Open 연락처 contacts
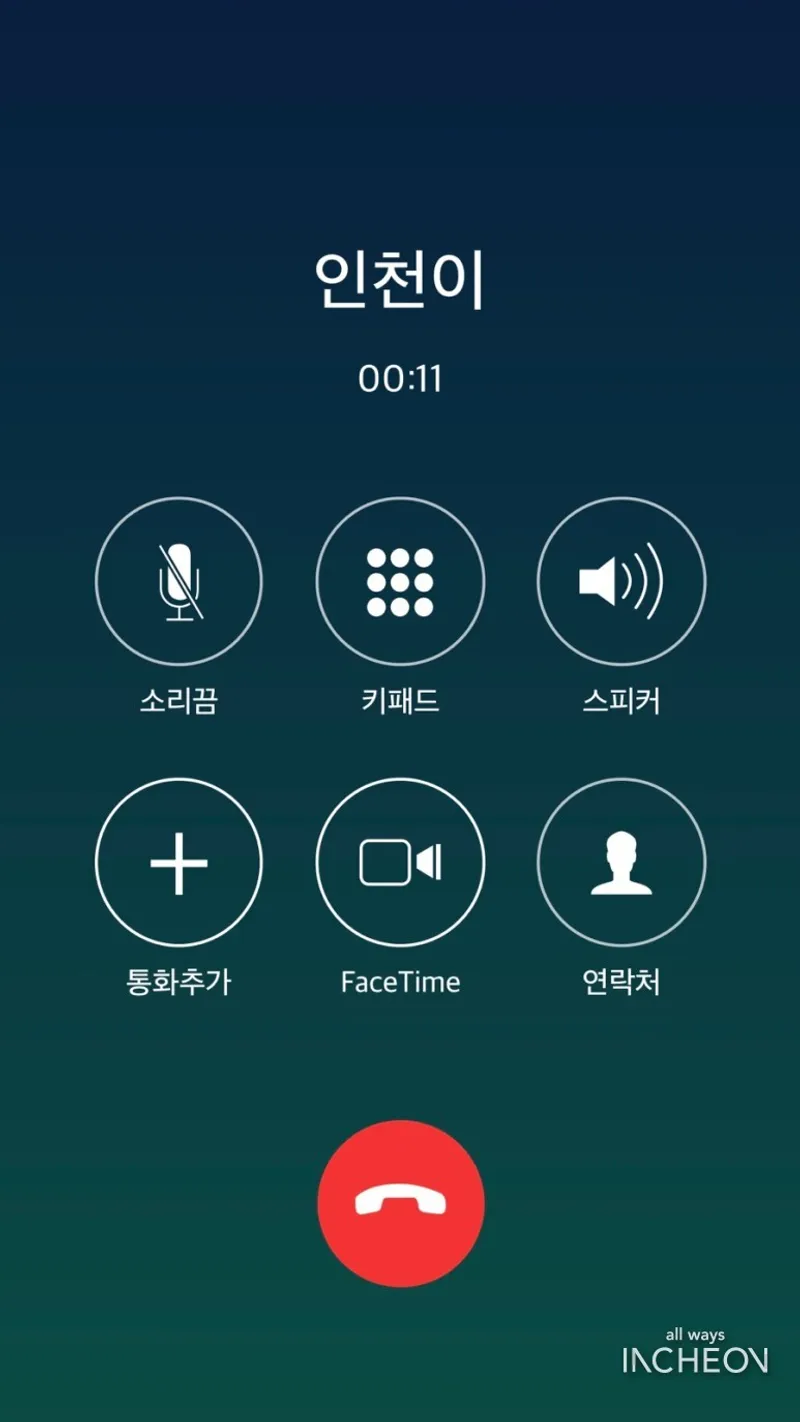The height and width of the screenshot is (1422, 800). pyautogui.click(x=621, y=862)
